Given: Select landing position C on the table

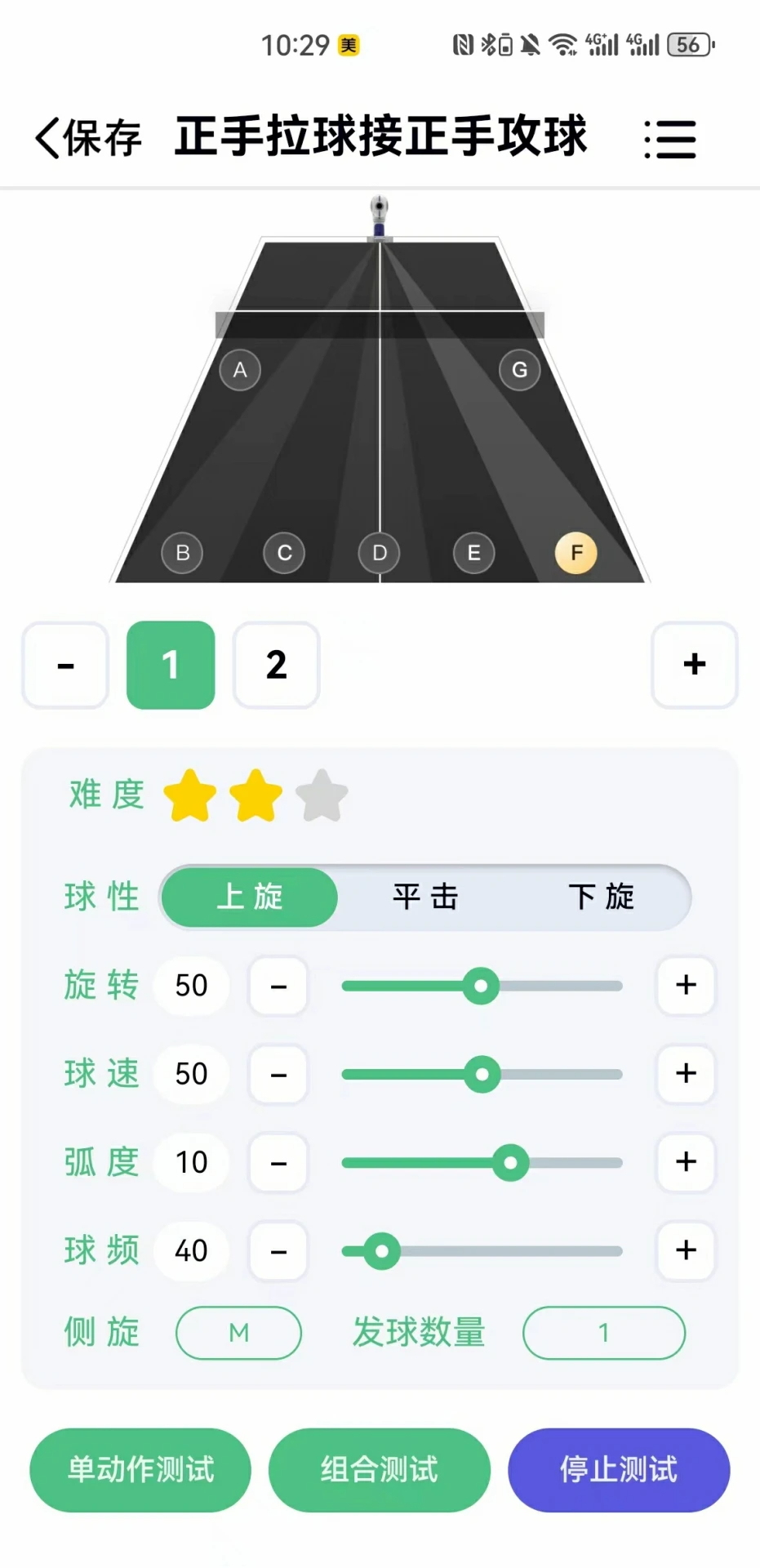Looking at the screenshot, I should coord(284,553).
